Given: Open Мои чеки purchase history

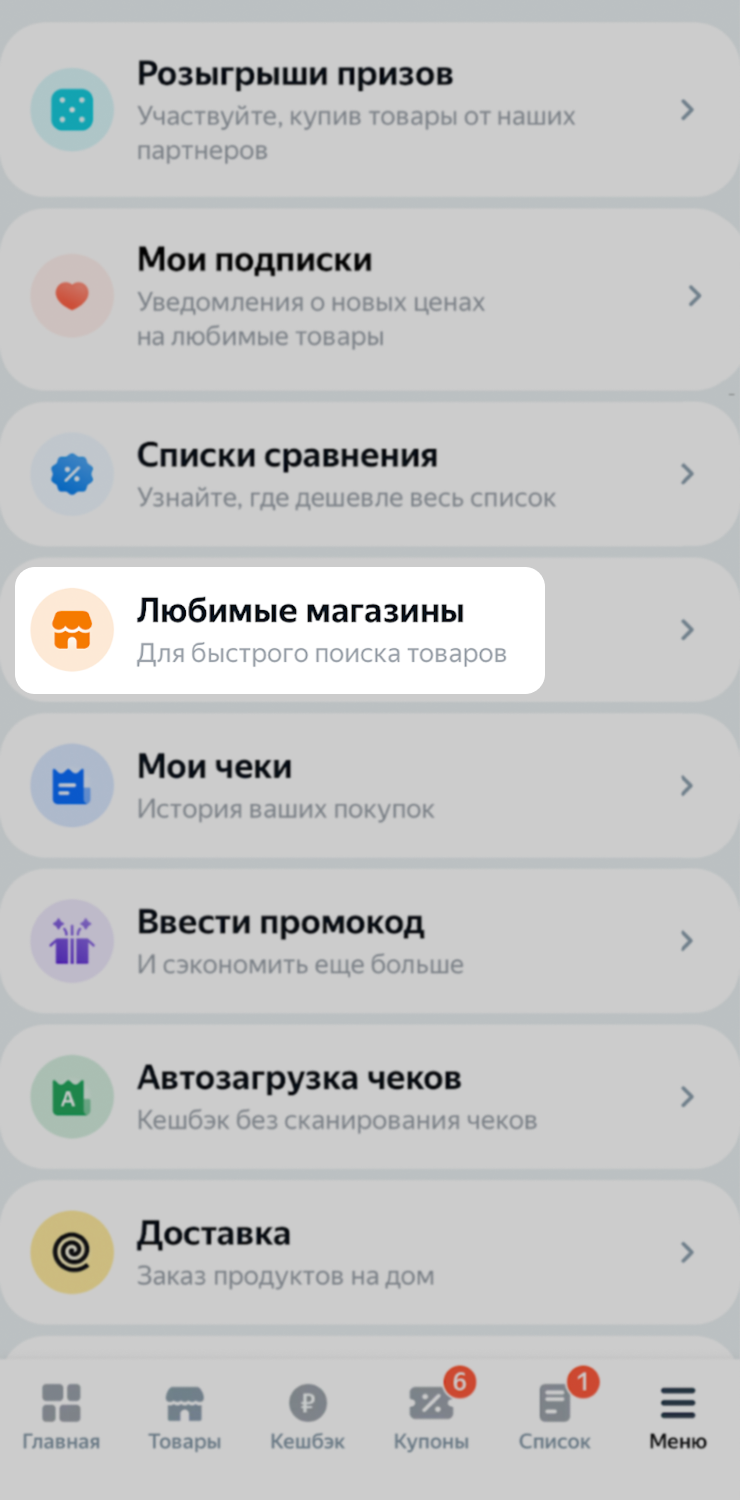Looking at the screenshot, I should coord(368,785).
